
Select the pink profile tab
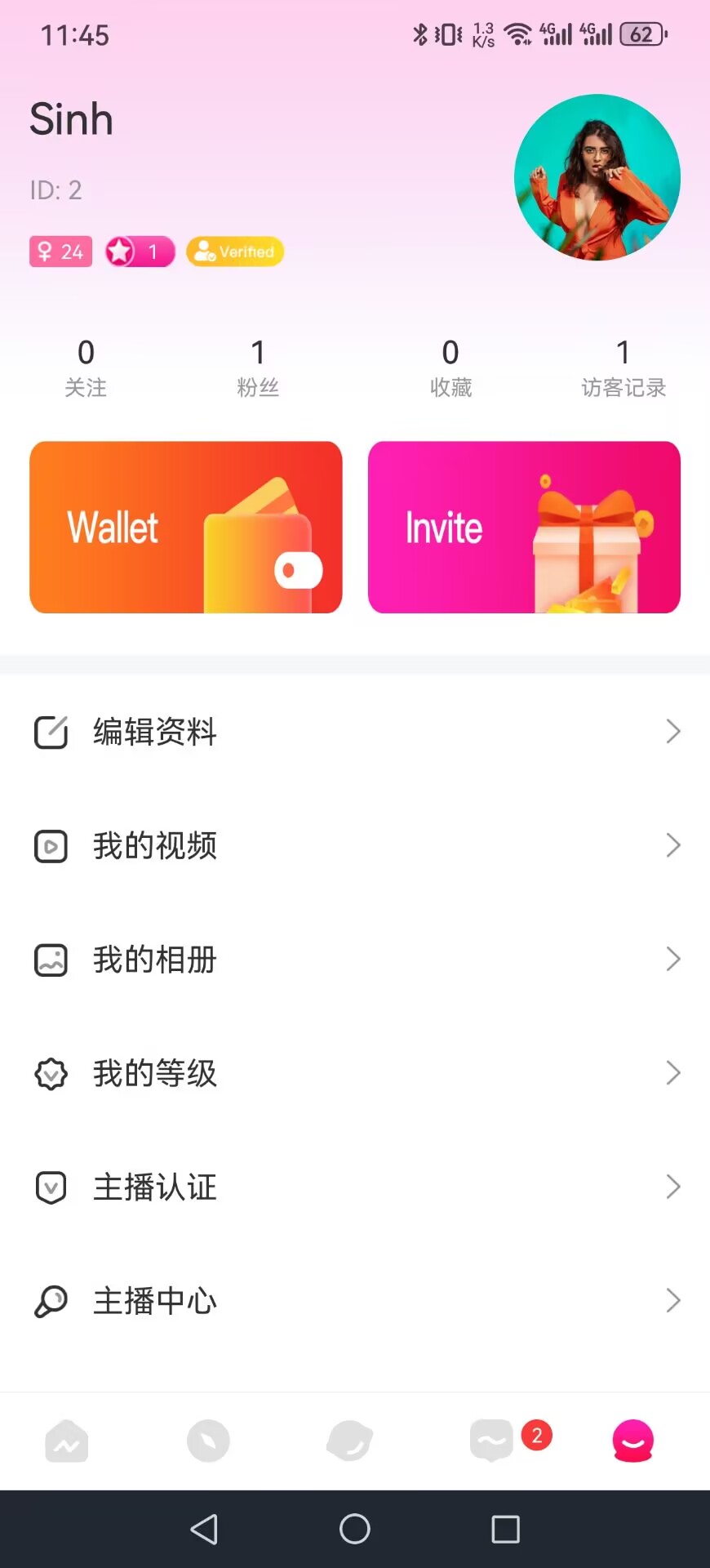click(632, 1441)
